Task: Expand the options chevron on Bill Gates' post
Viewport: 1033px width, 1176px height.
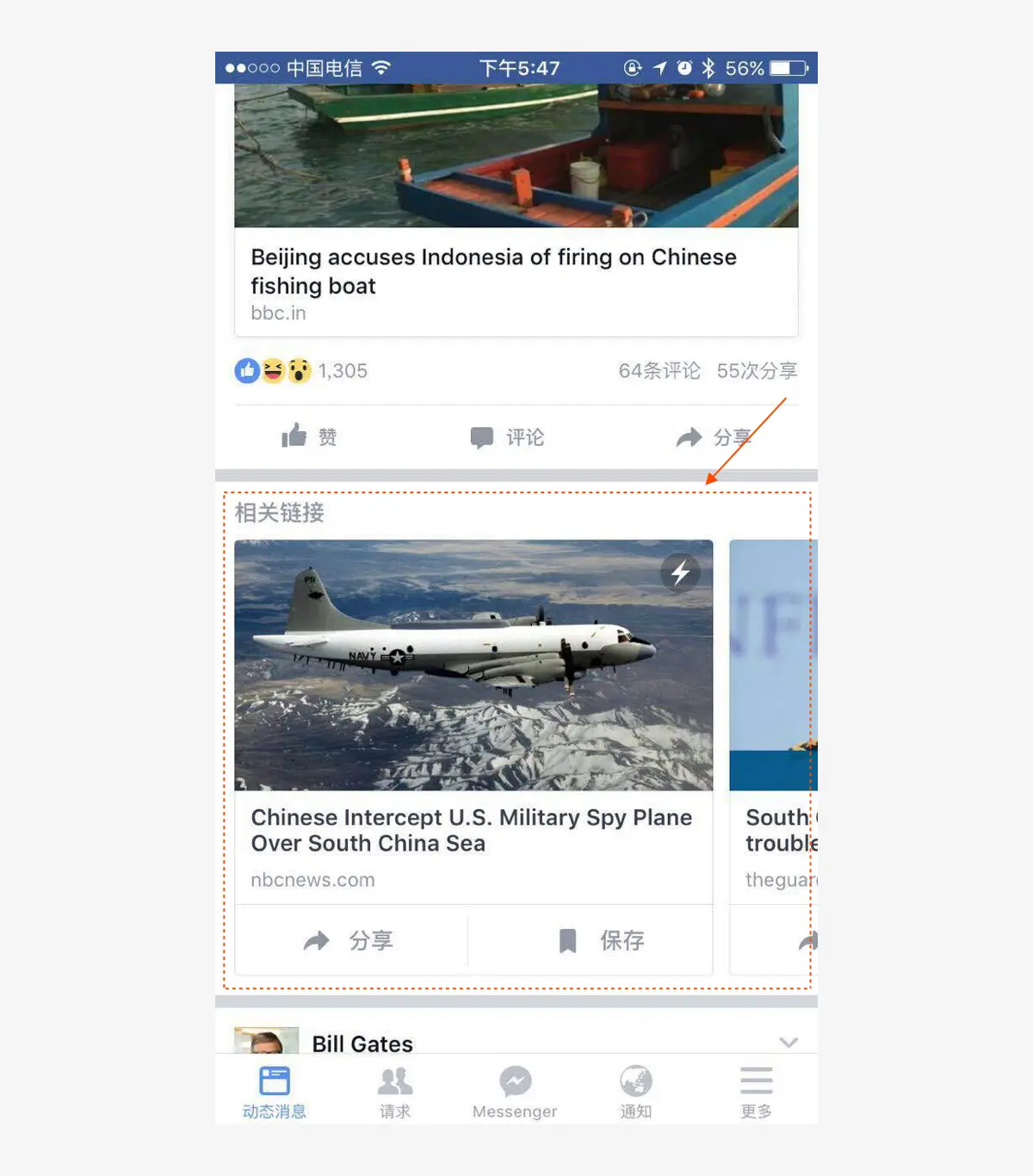Action: (x=788, y=1043)
